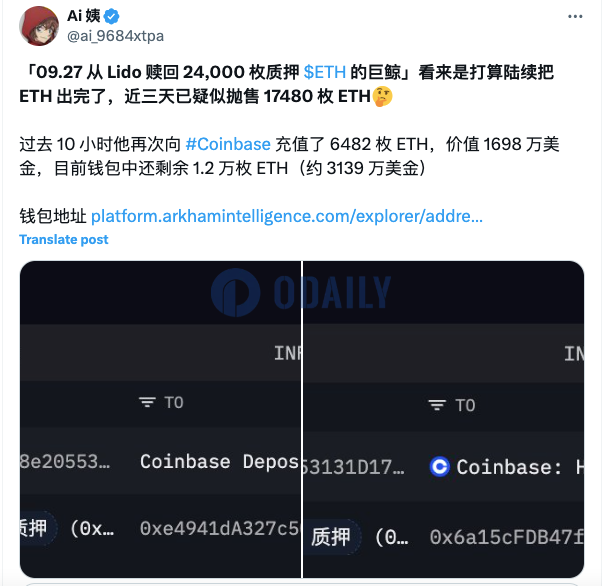Open the $ETH cashtag link
The height and width of the screenshot is (586, 602).
(324, 74)
